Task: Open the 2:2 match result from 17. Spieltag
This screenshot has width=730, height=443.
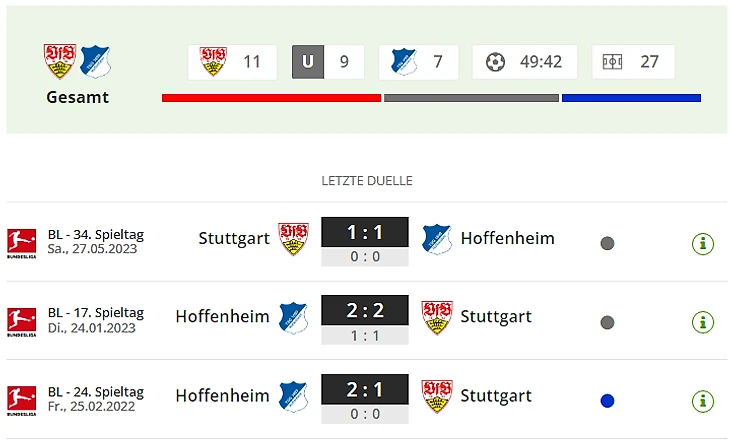Action: coord(365,311)
